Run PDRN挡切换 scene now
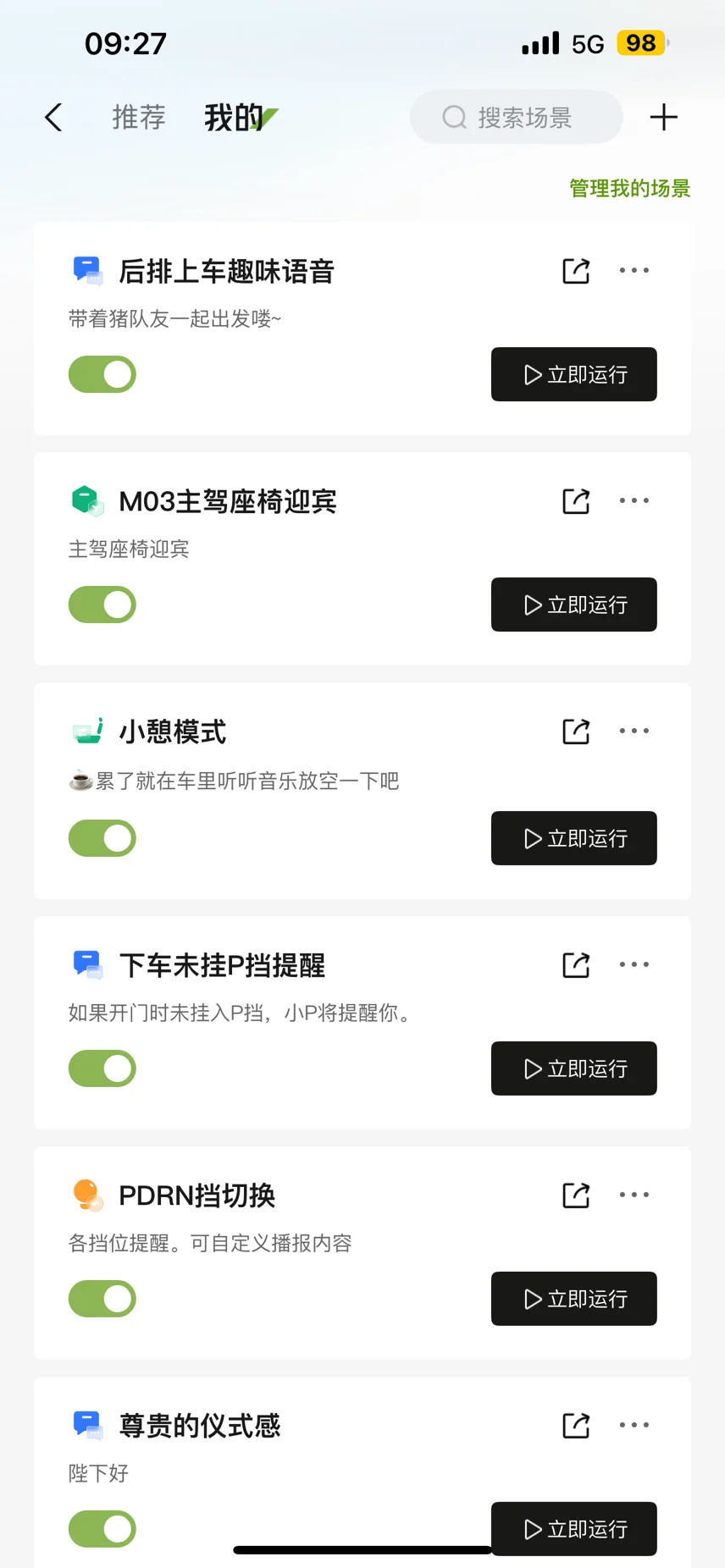This screenshot has height=1568, width=725. 574,1299
